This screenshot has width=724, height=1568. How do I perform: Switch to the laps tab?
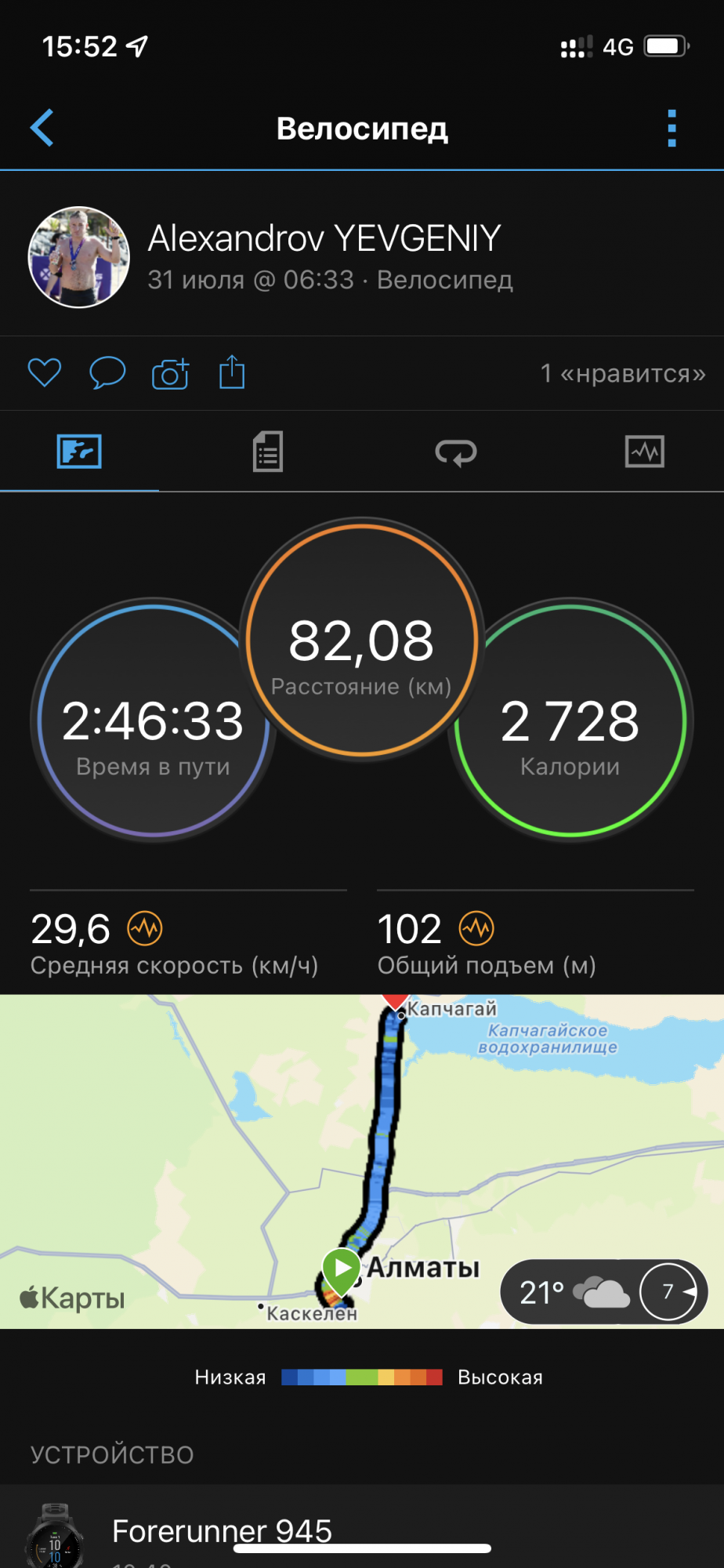(456, 452)
